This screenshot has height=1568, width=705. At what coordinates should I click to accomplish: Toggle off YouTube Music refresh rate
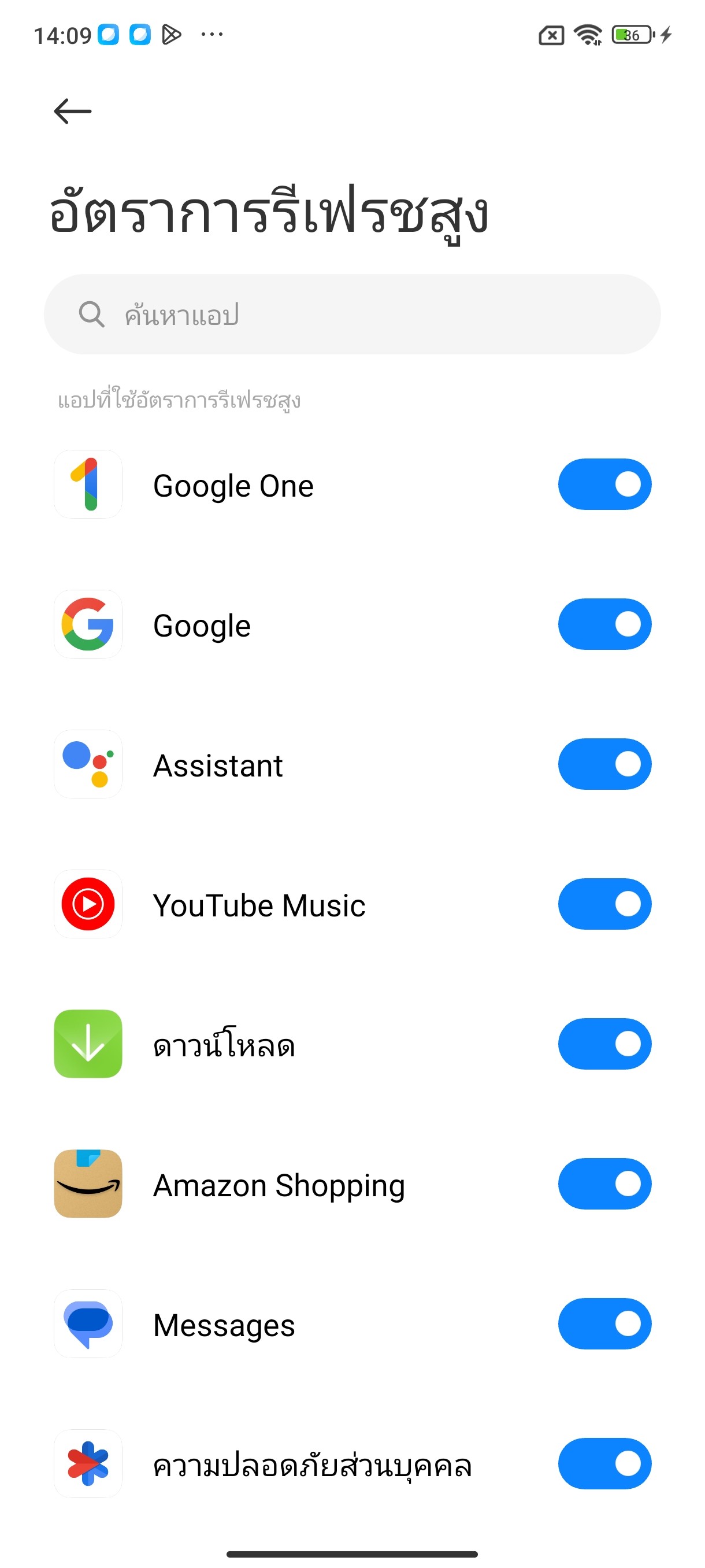[x=604, y=904]
